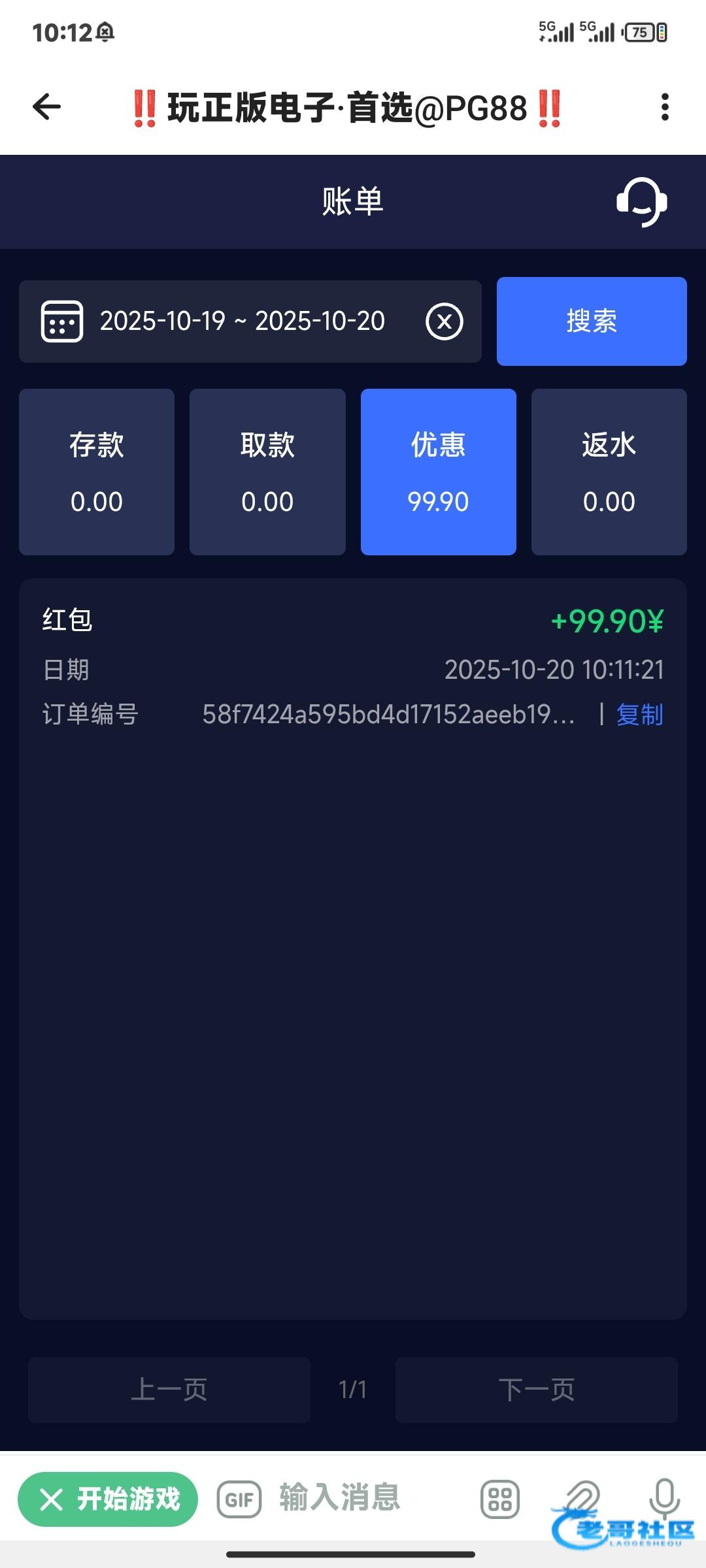The image size is (706, 1568).
Task: Go back using the top-left arrow
Action: (46, 106)
